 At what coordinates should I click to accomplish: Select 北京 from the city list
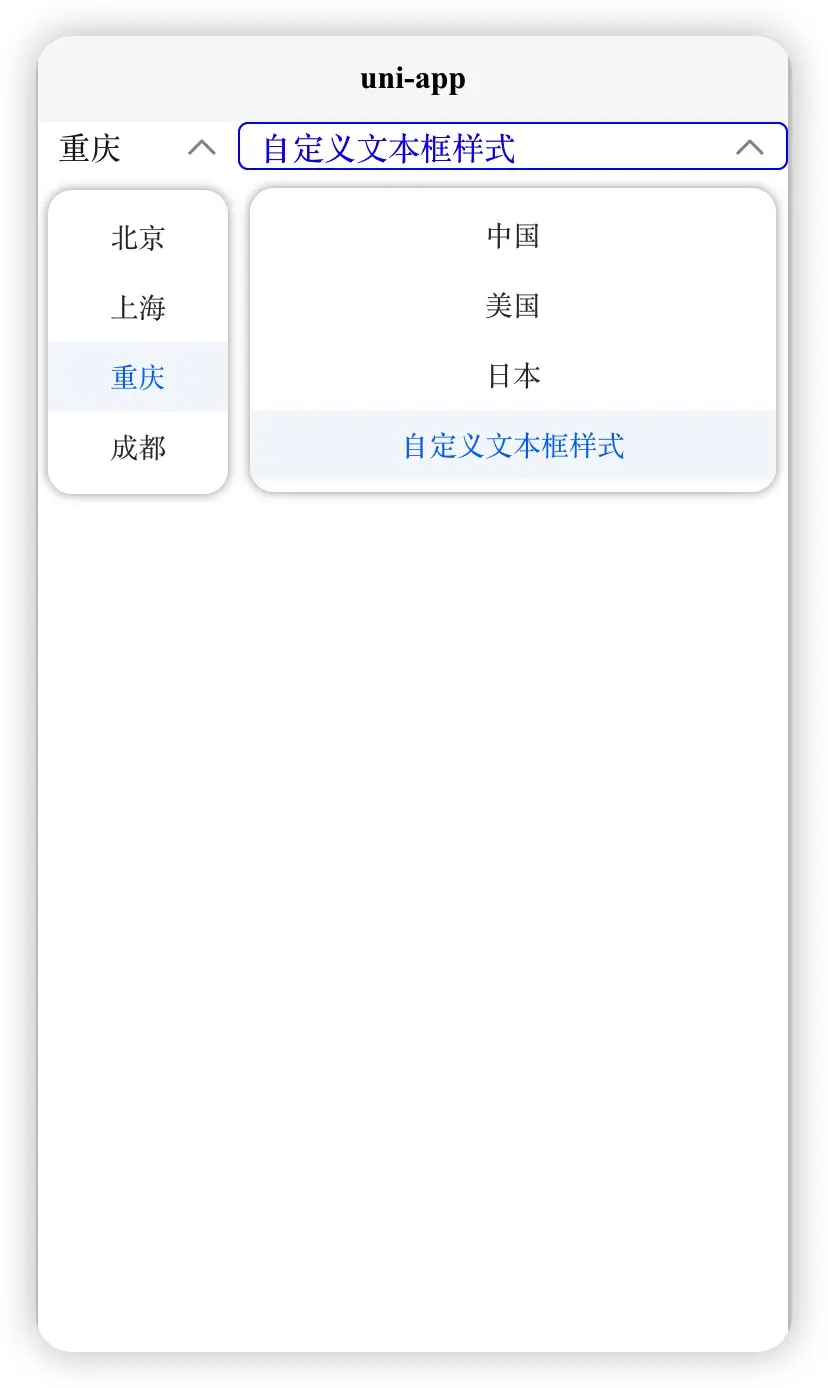tap(138, 238)
